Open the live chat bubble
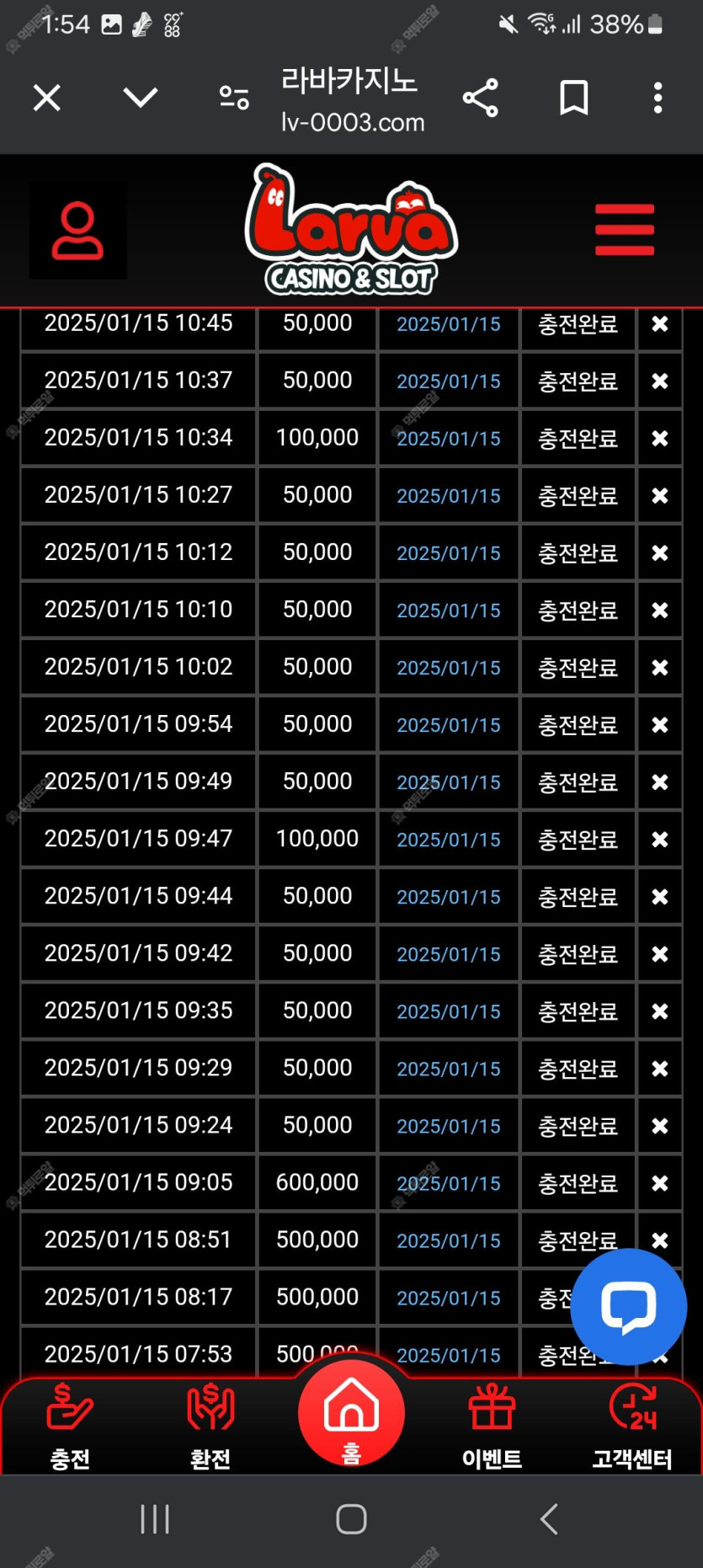This screenshot has height=1568, width=703. tap(628, 1306)
